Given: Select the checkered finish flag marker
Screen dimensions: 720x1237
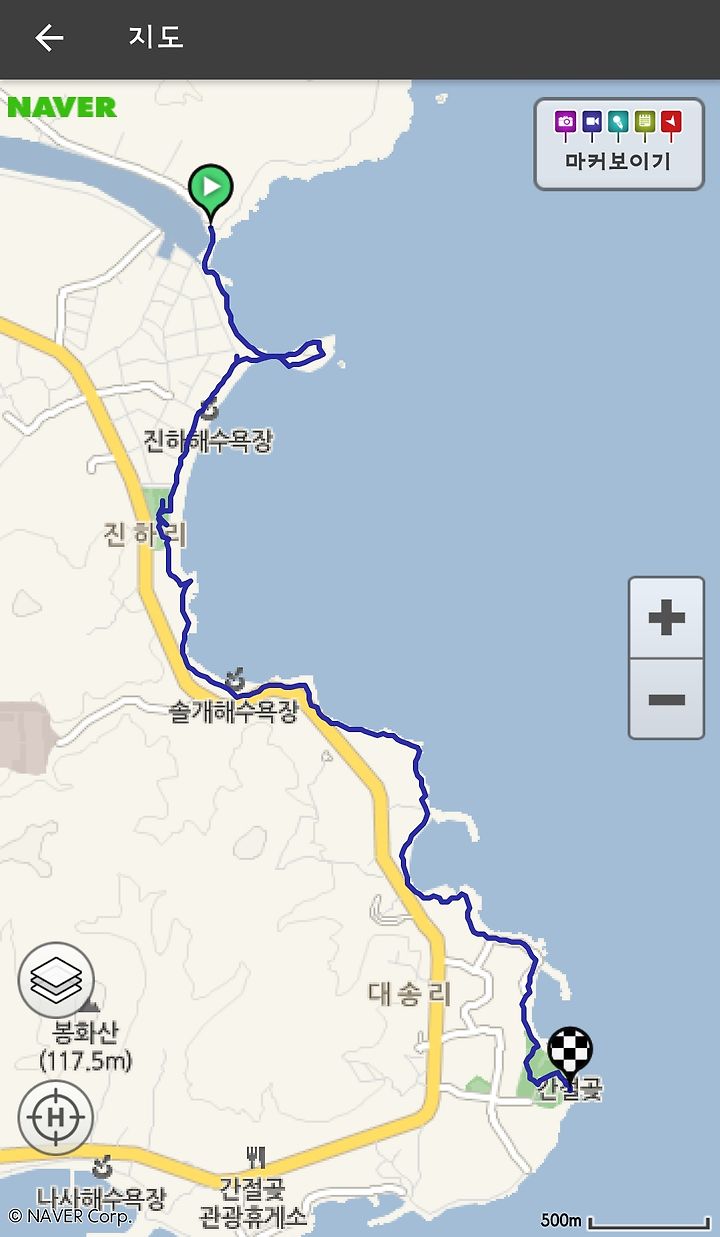Looking at the screenshot, I should point(570,1056).
